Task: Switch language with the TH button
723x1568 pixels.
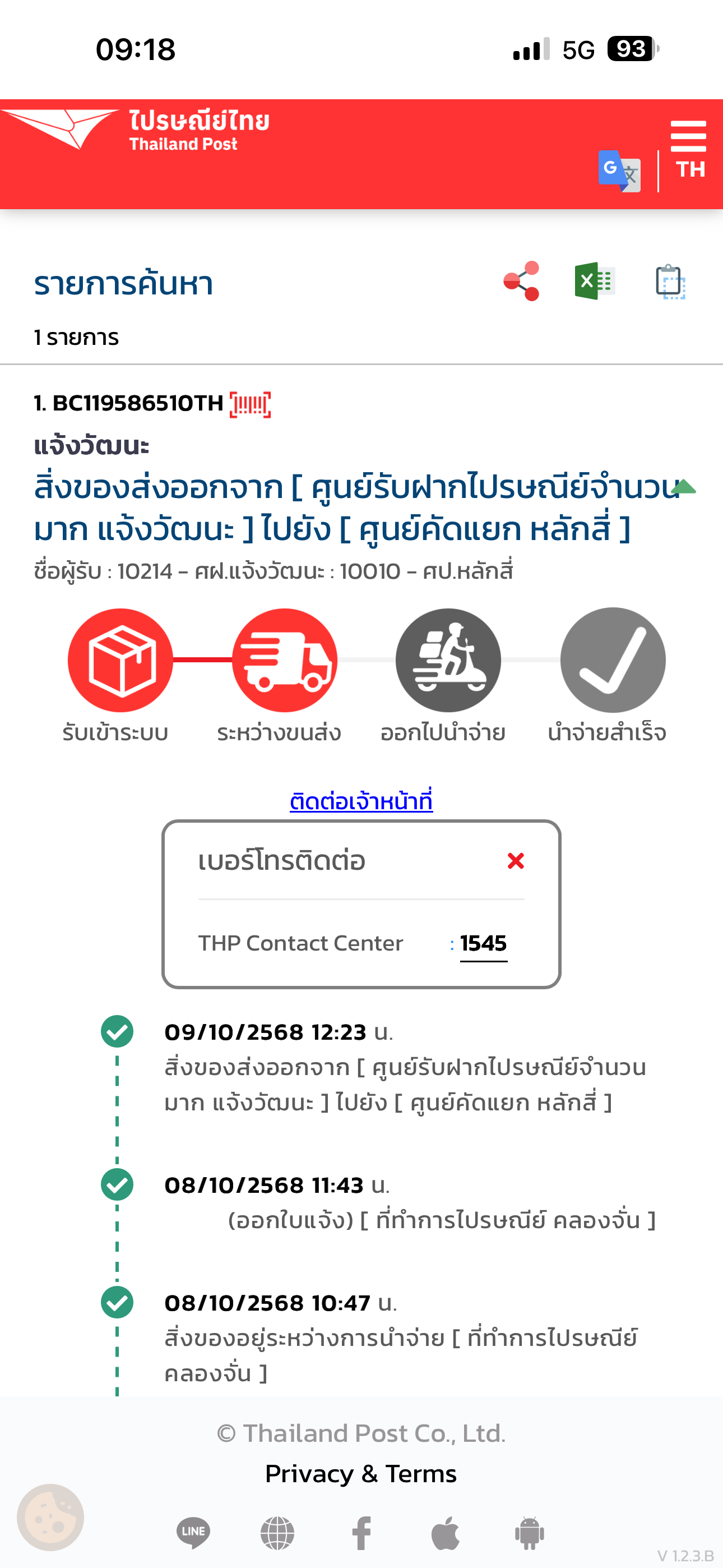Action: tap(690, 169)
